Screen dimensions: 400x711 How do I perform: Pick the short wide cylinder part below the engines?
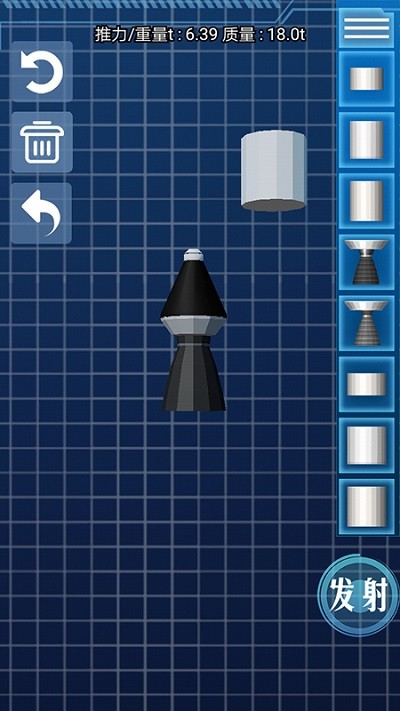click(x=366, y=384)
